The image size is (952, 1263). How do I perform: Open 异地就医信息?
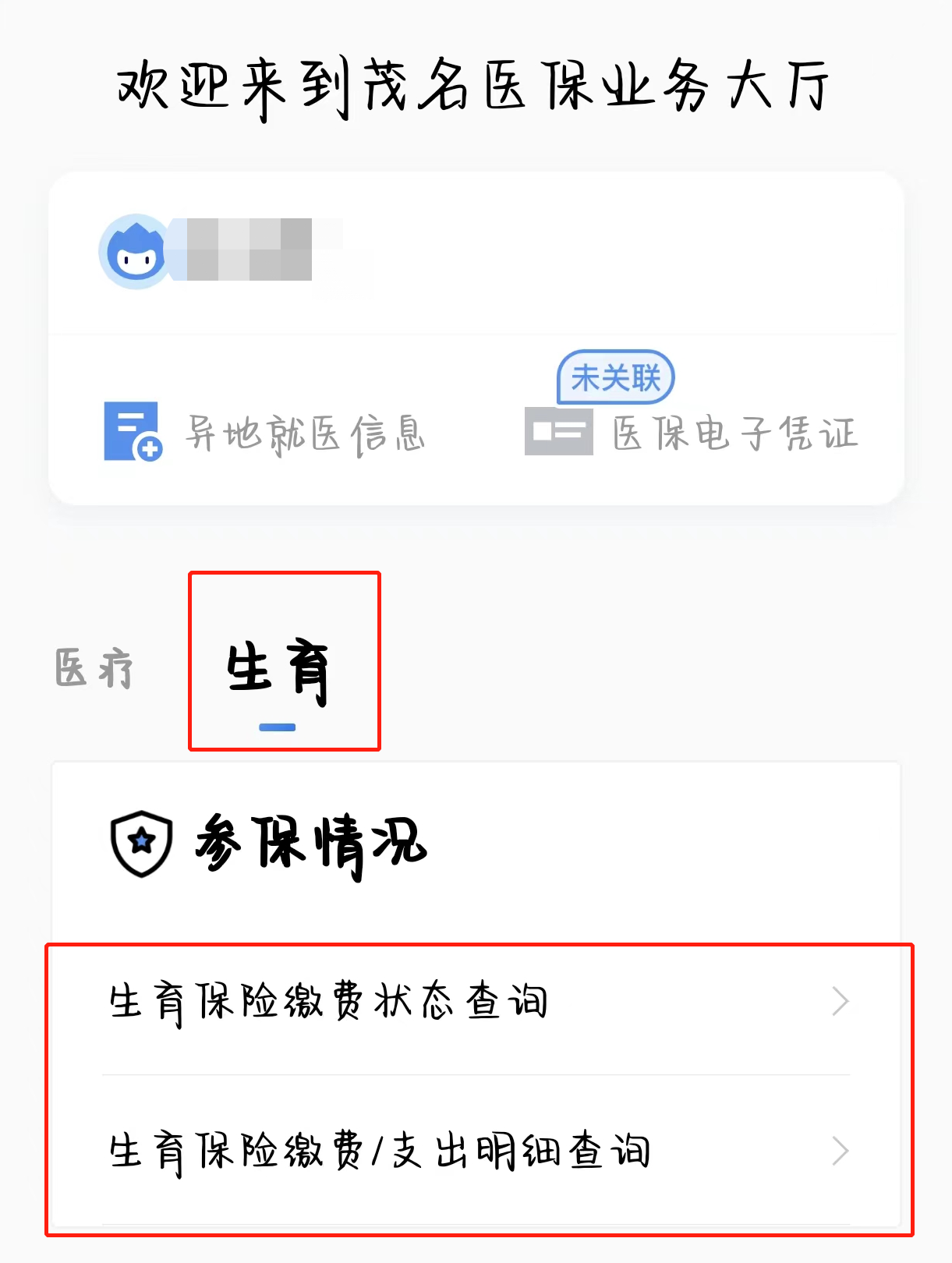click(x=265, y=433)
